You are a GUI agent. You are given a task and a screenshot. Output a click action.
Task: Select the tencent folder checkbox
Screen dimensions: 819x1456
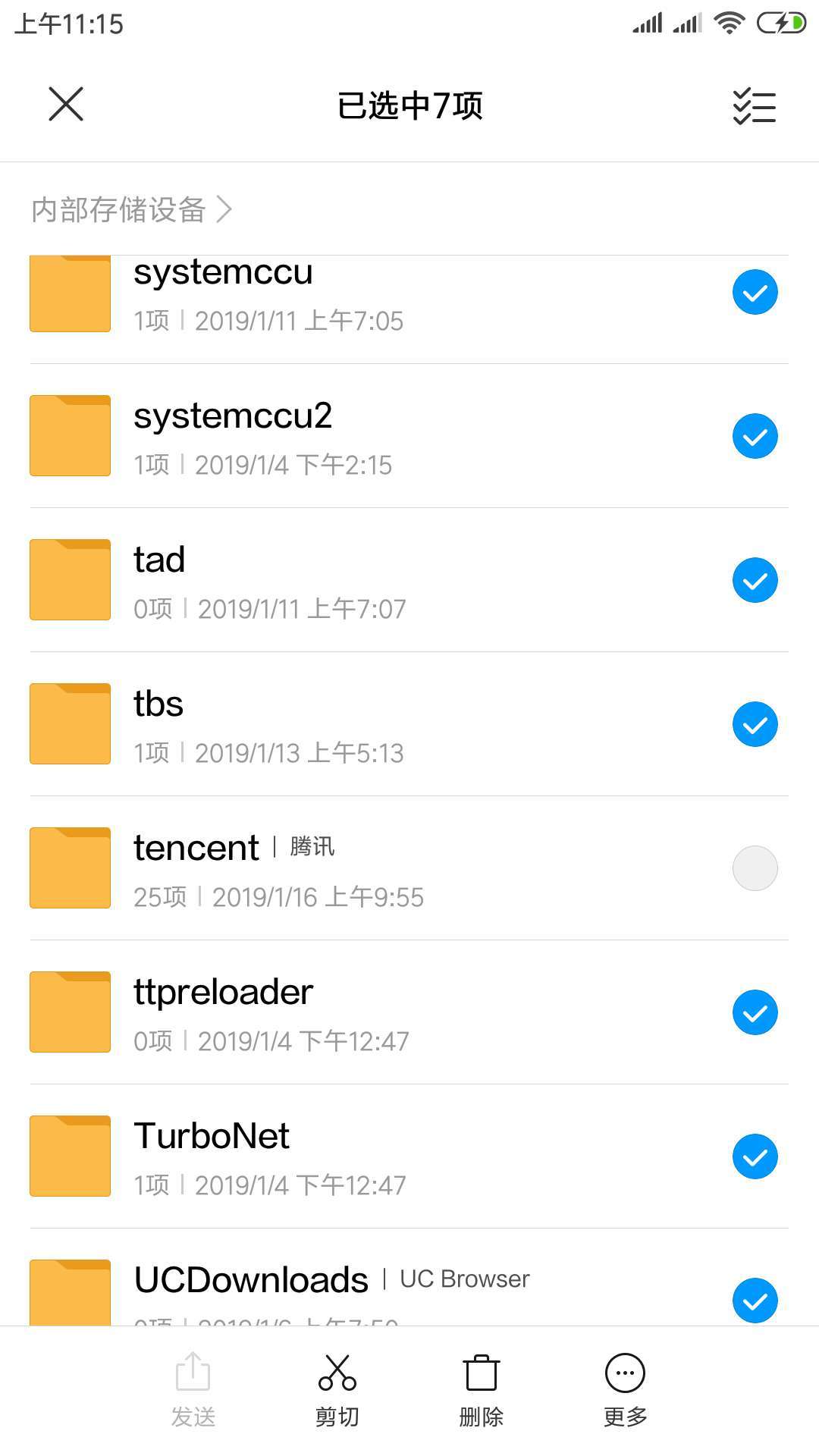[x=755, y=868]
